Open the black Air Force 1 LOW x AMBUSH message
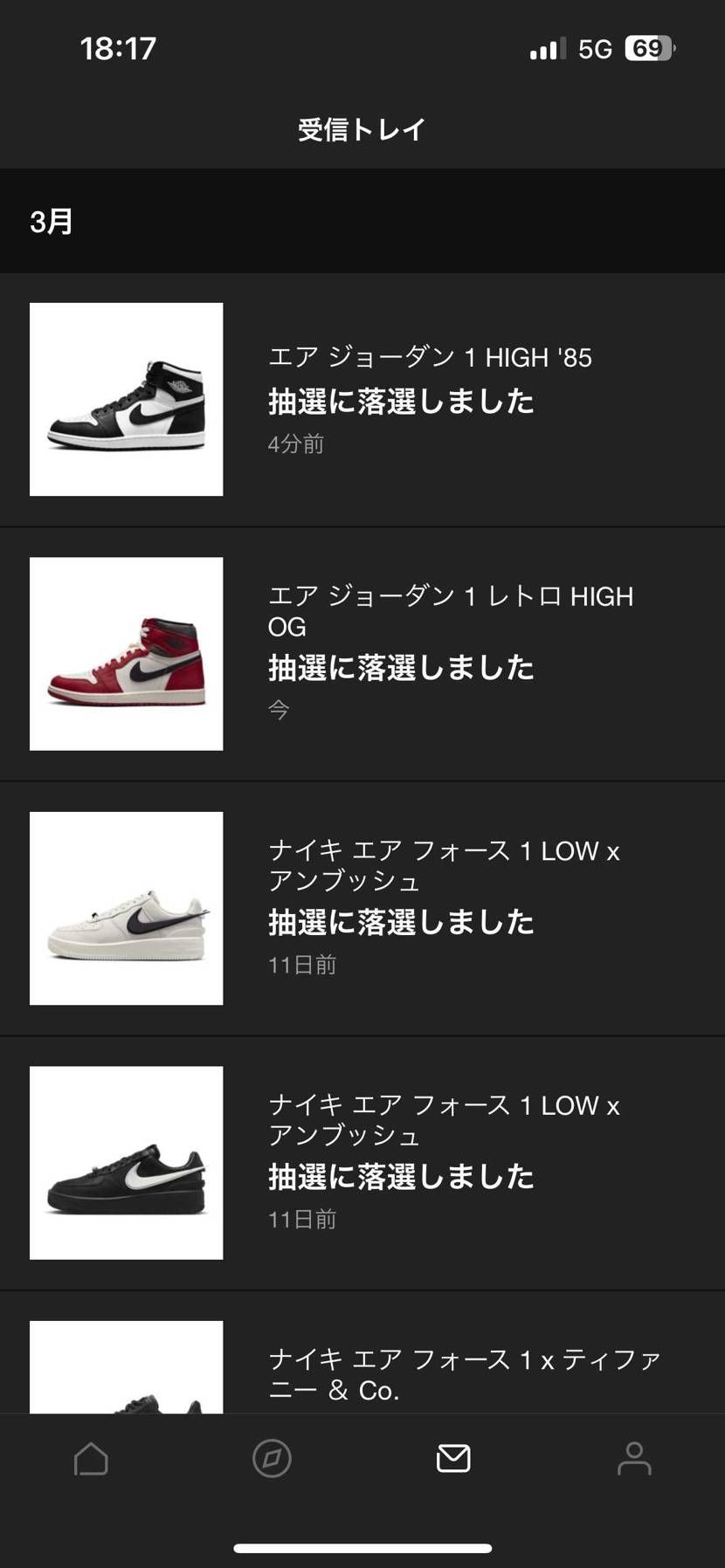Image resolution: width=725 pixels, height=1568 pixels. click(362, 1162)
